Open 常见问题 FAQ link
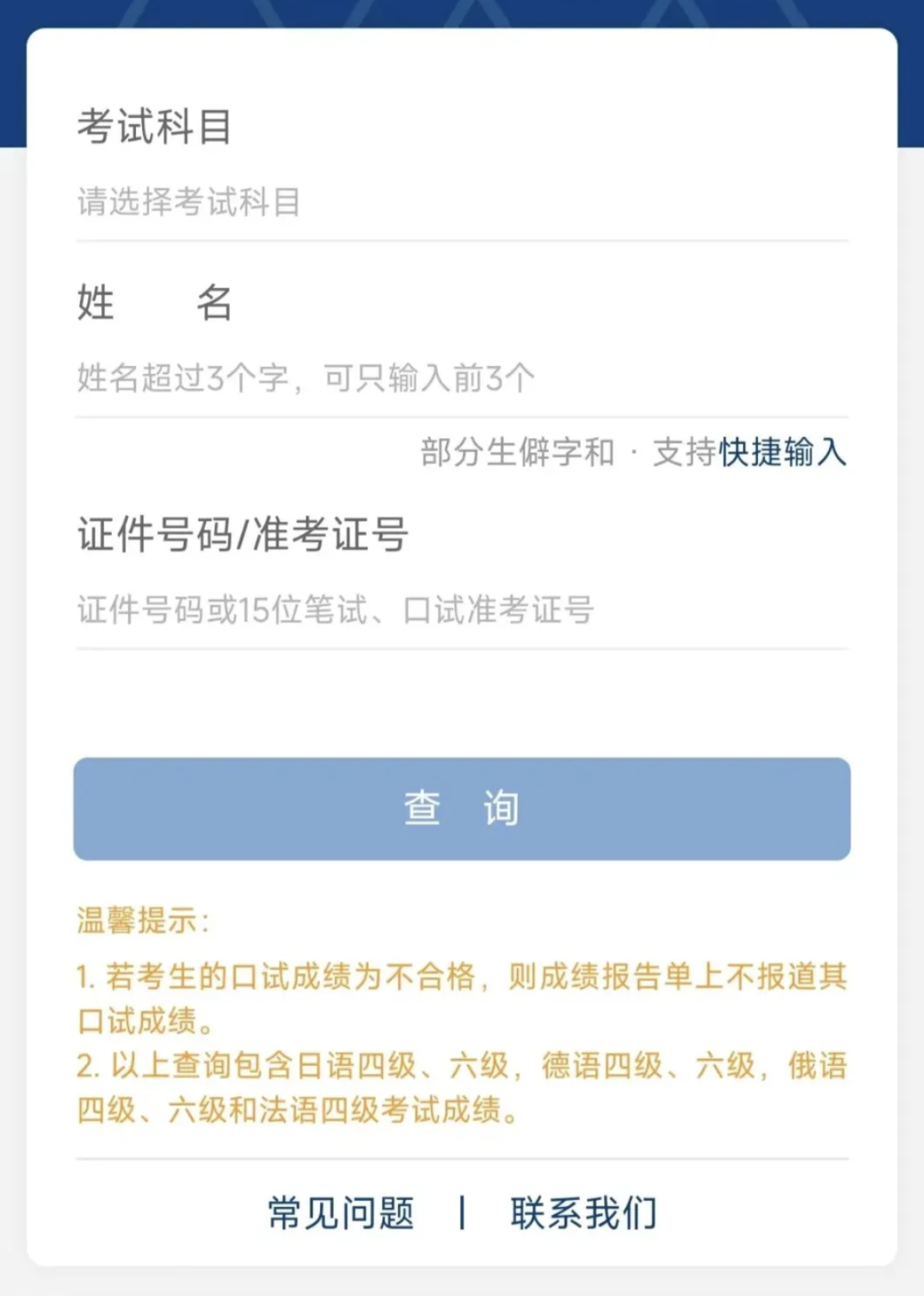 click(341, 1213)
